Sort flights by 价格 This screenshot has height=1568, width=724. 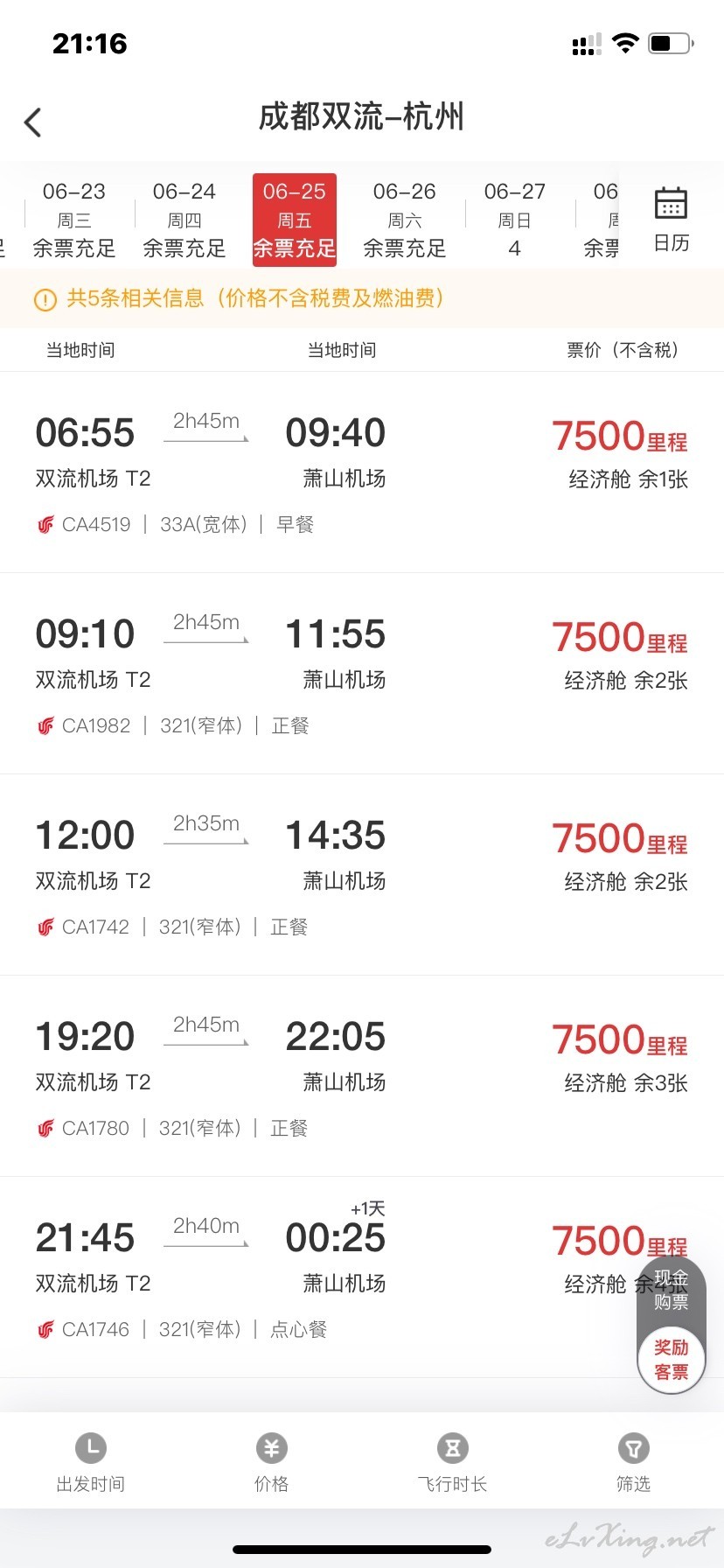point(271,1463)
